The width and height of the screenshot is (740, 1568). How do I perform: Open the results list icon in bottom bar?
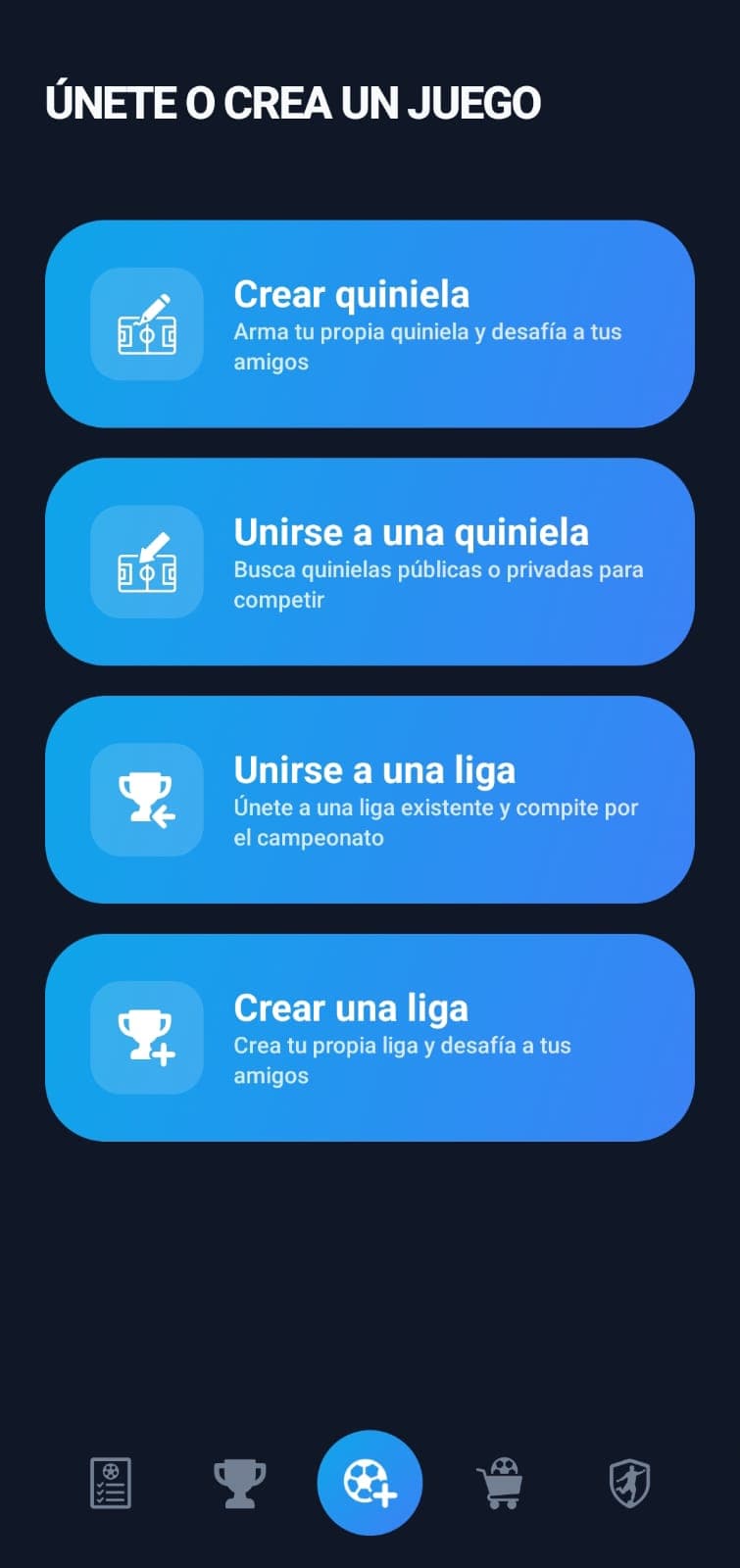(109, 1482)
